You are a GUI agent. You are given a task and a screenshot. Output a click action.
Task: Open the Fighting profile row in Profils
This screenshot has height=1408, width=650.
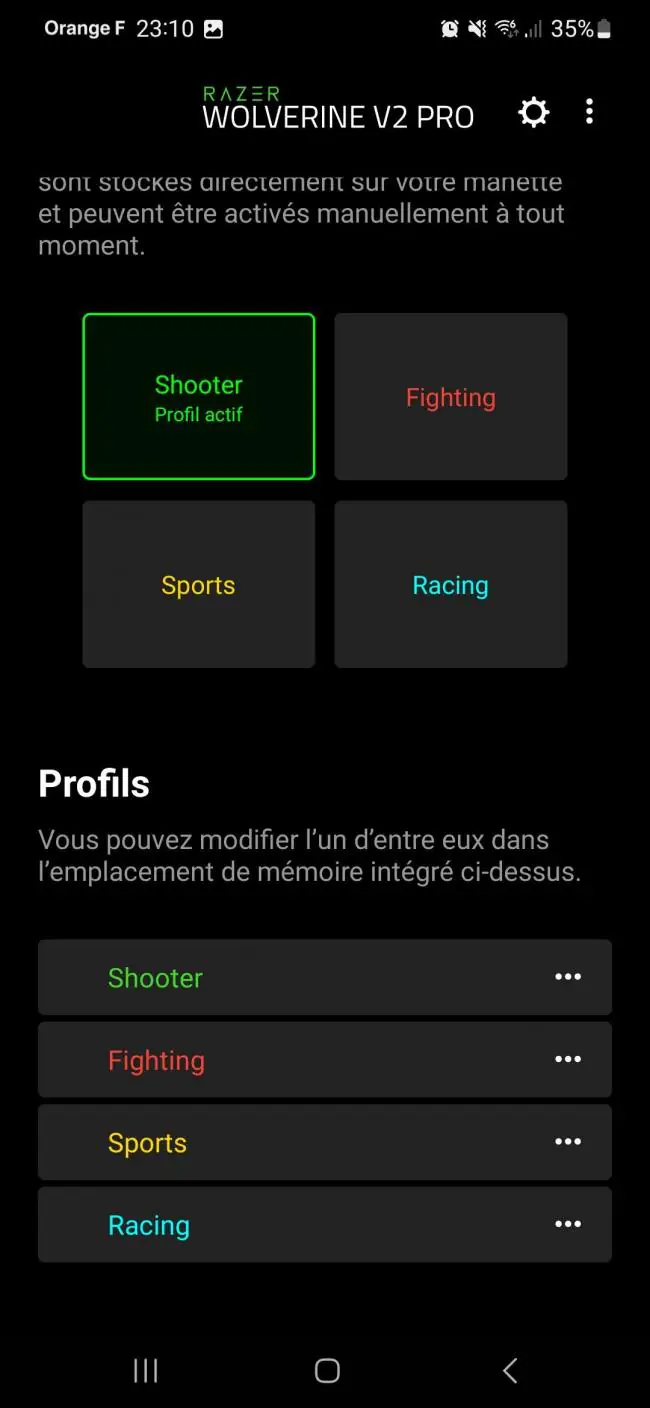(325, 1060)
